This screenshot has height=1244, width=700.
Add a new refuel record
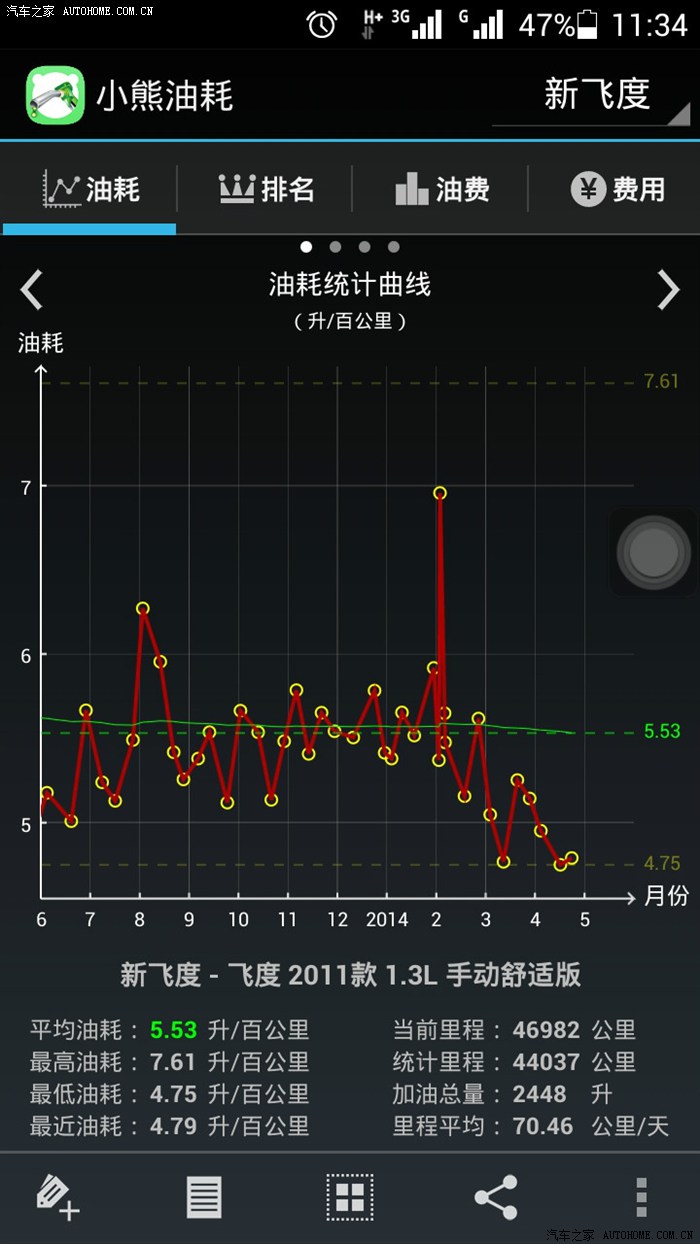tap(57, 1197)
